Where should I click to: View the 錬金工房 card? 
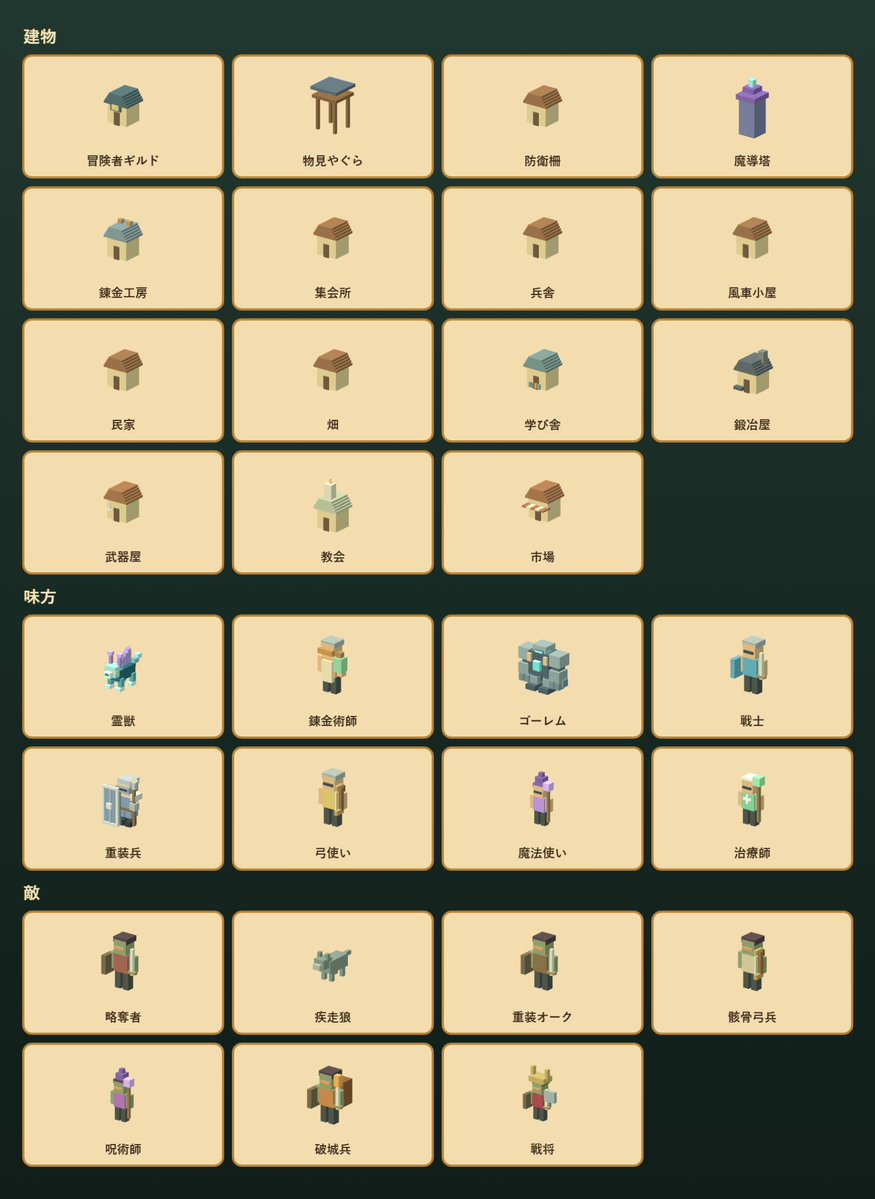coord(123,249)
